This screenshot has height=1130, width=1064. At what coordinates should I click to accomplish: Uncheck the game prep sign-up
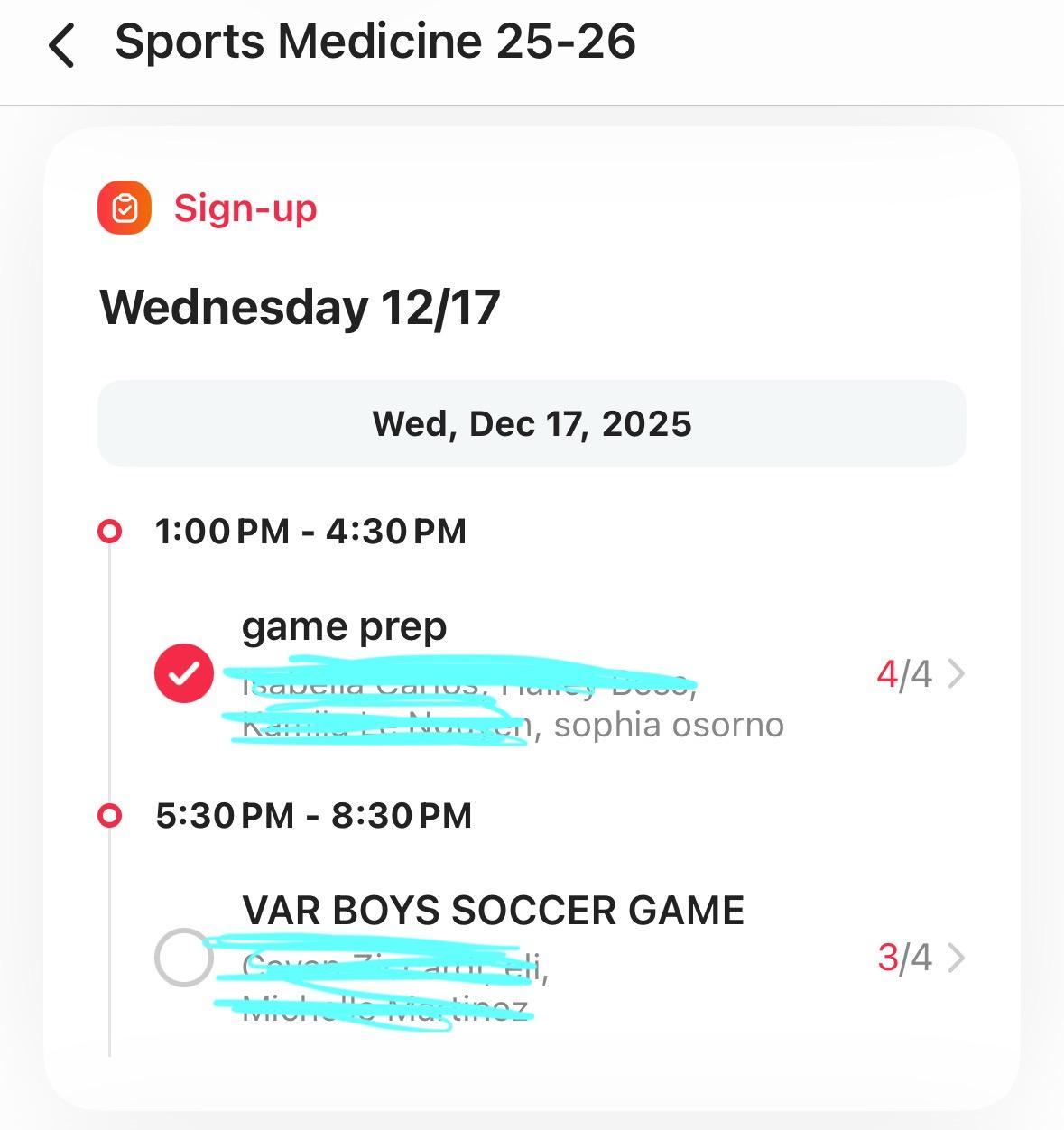(x=184, y=673)
